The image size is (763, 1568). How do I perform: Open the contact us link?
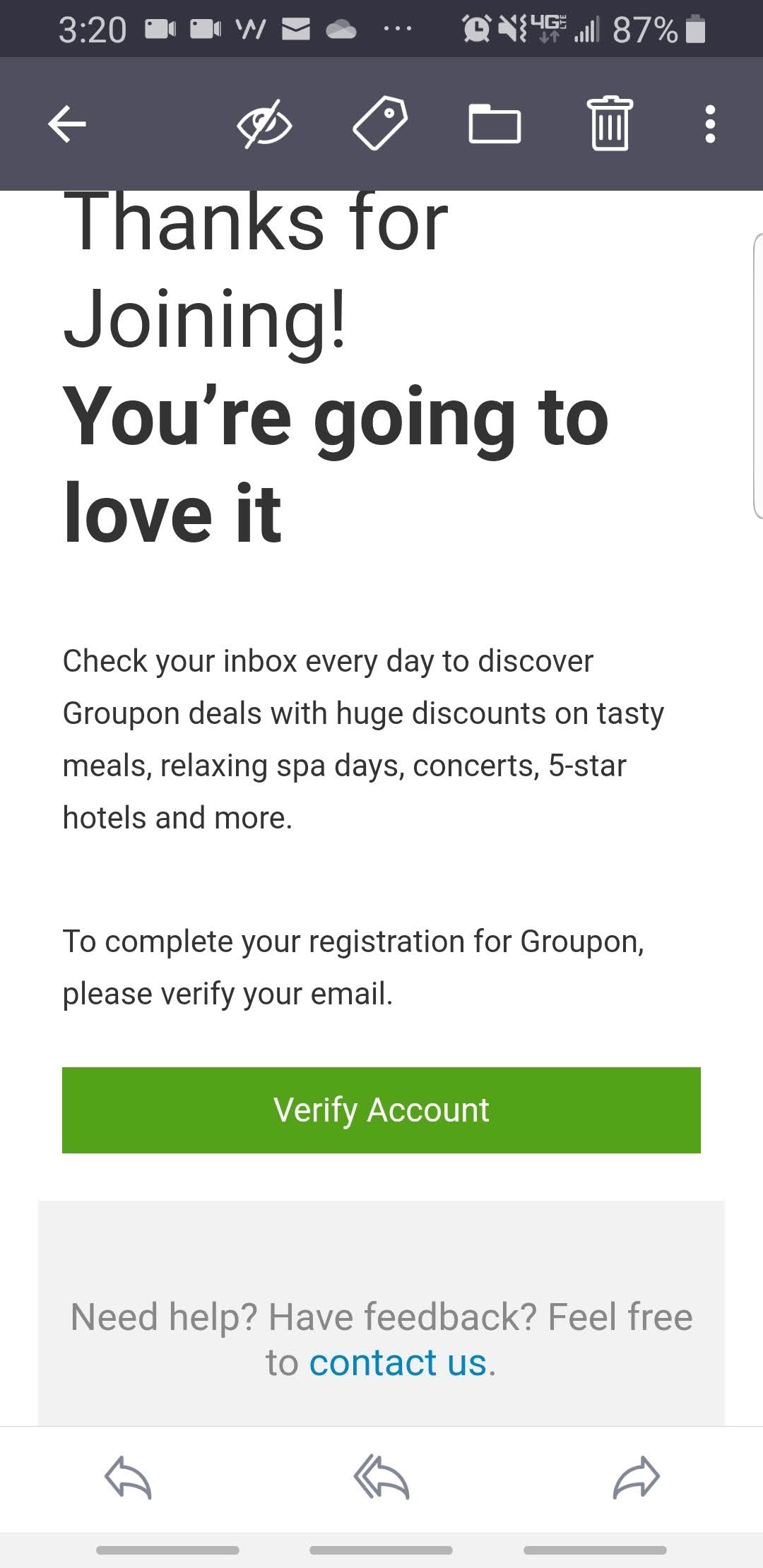(398, 1362)
